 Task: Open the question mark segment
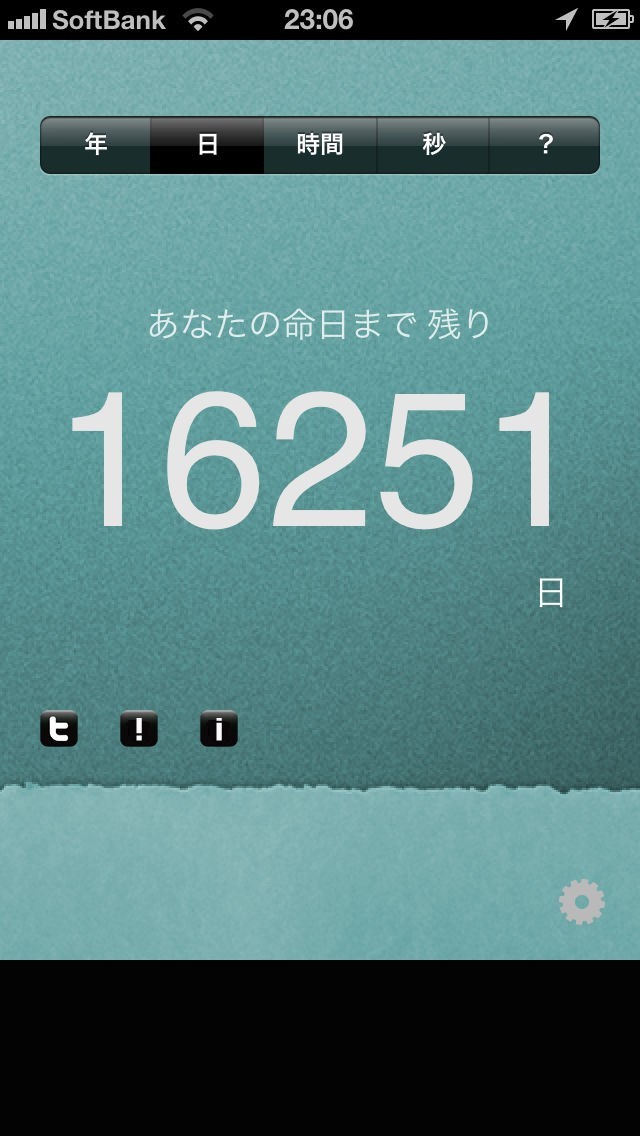coord(545,145)
